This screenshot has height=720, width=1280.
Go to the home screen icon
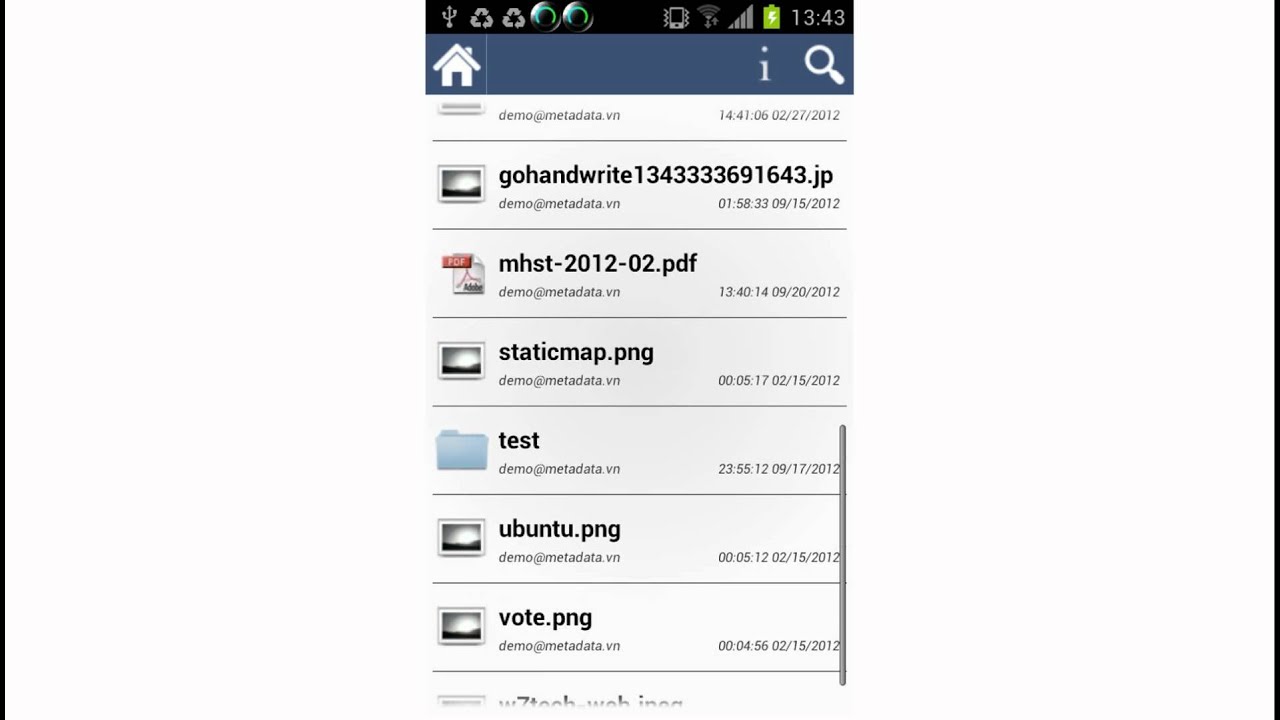tap(456, 66)
